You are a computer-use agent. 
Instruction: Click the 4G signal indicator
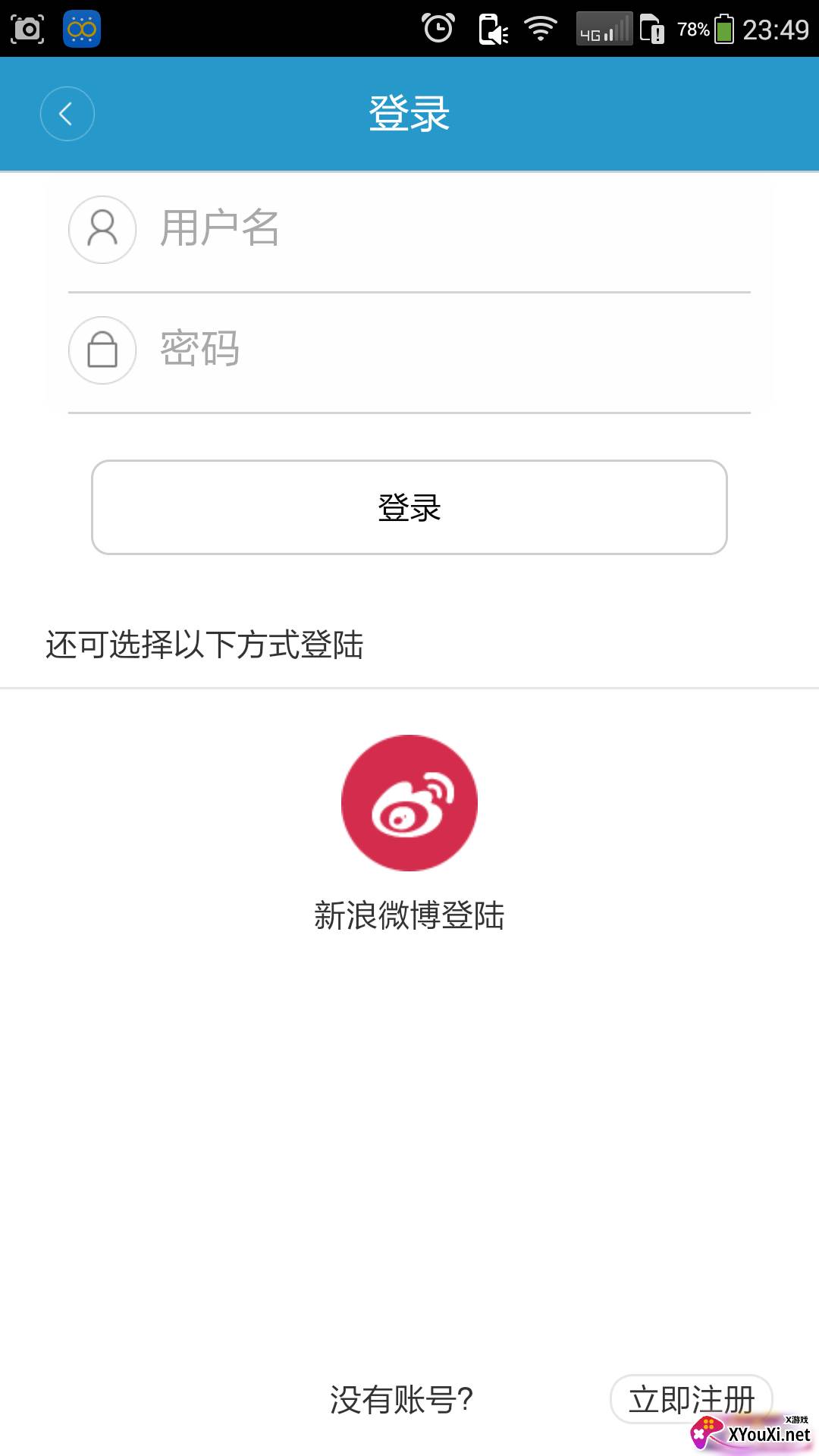tap(603, 29)
